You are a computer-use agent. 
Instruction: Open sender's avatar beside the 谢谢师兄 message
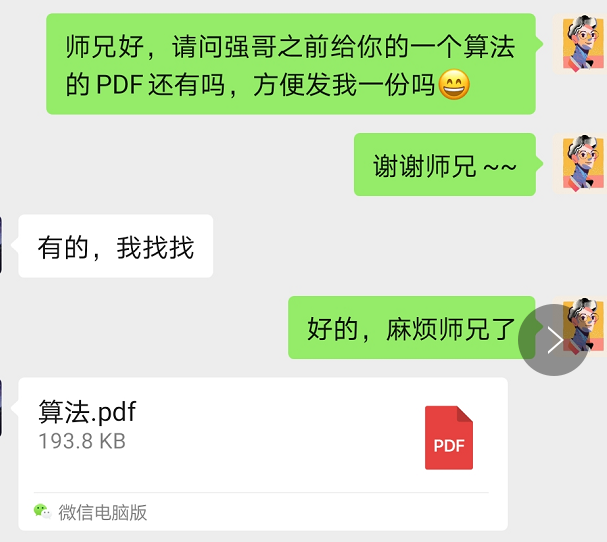(x=581, y=163)
